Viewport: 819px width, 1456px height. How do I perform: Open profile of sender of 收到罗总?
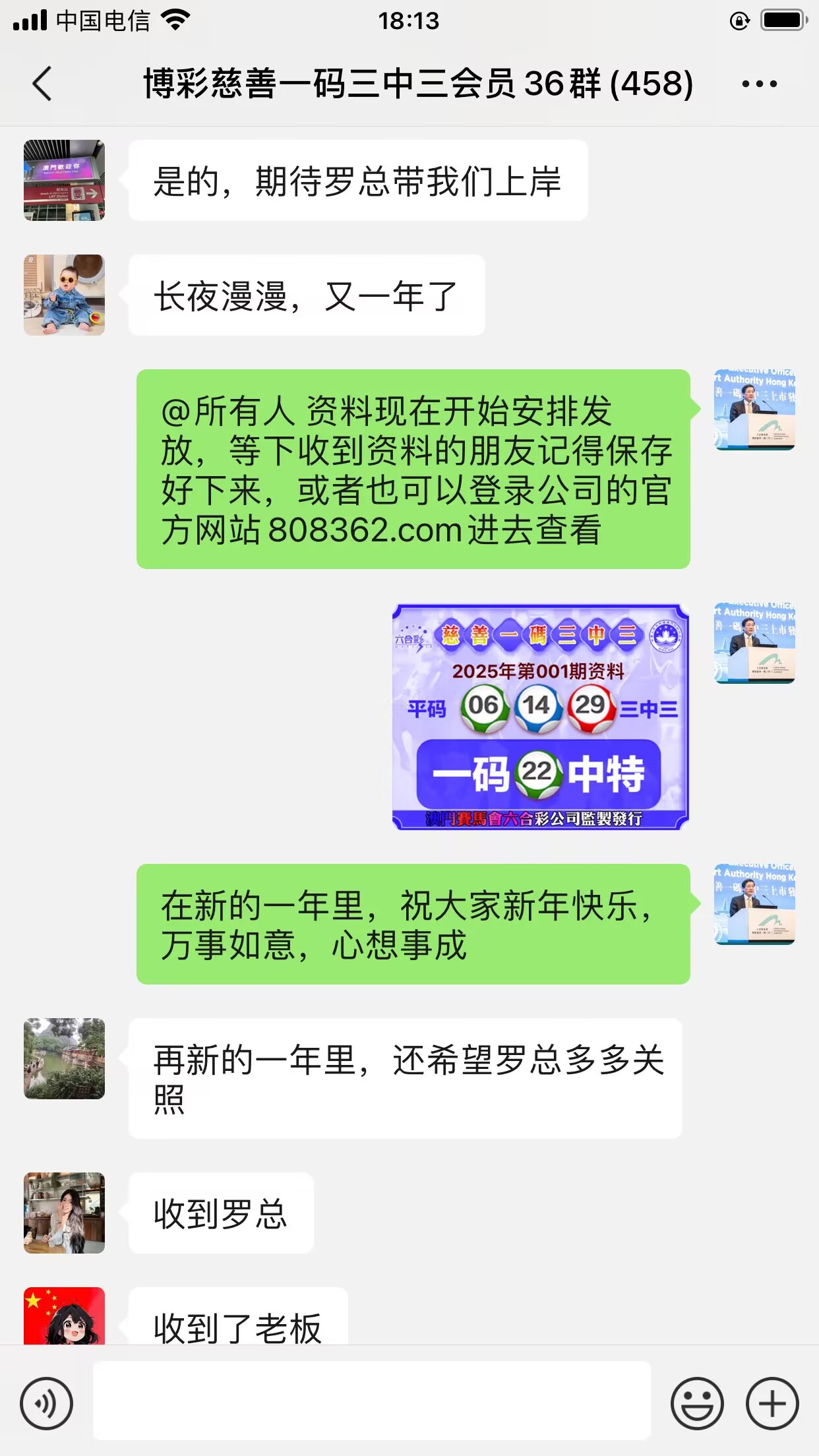[x=64, y=1213]
